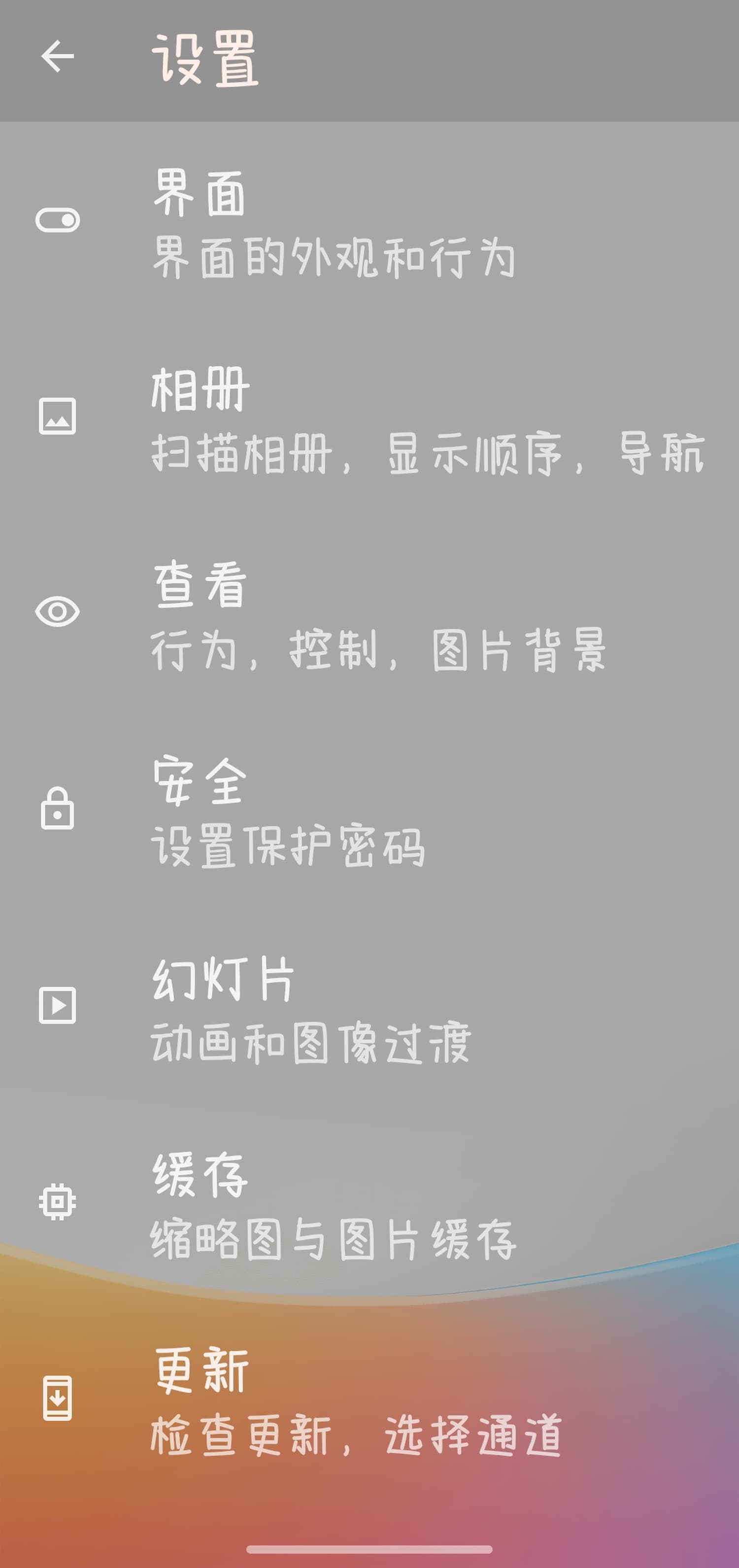Open 相册 settings
This screenshot has width=739, height=1568.
coord(369,419)
